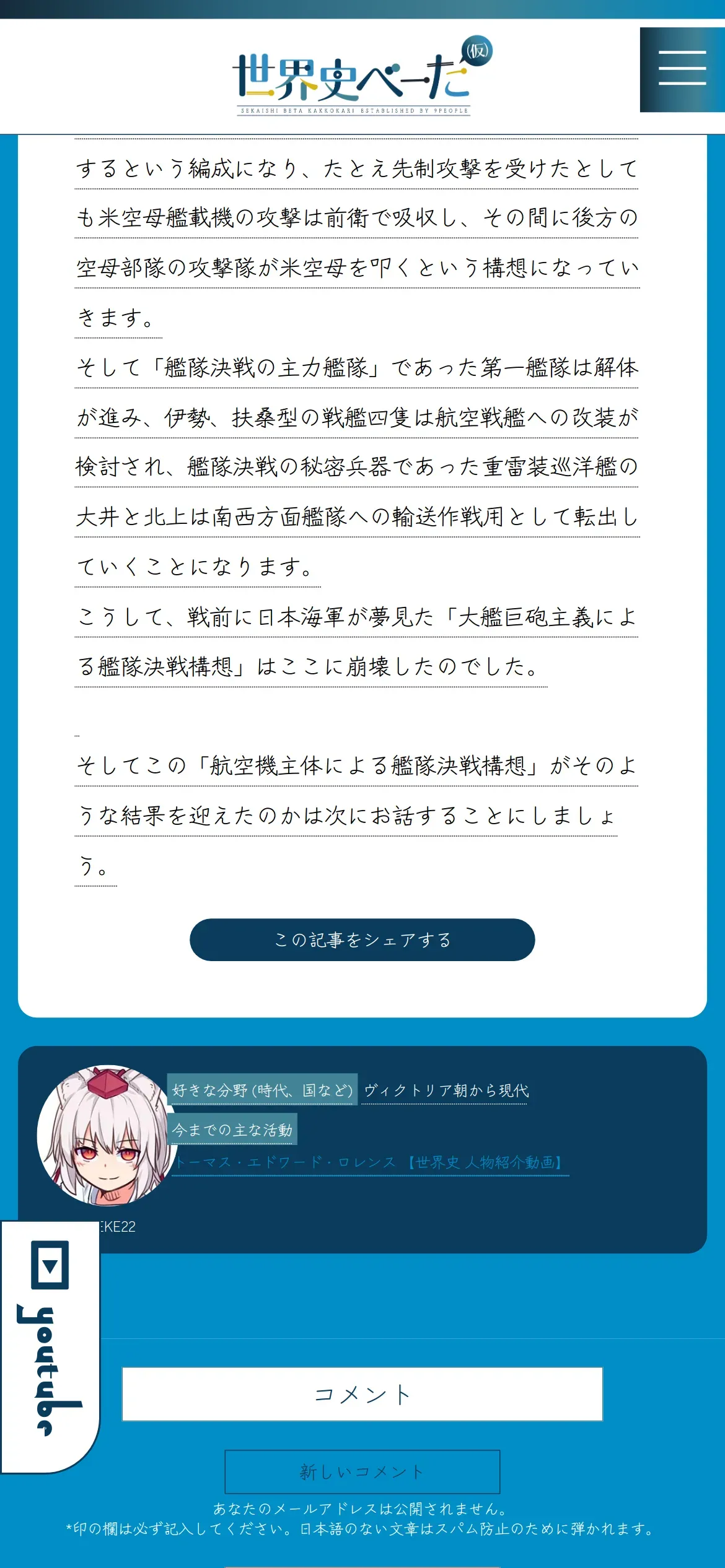Tap the 新しいコメント button
725x1568 pixels.
[362, 1471]
